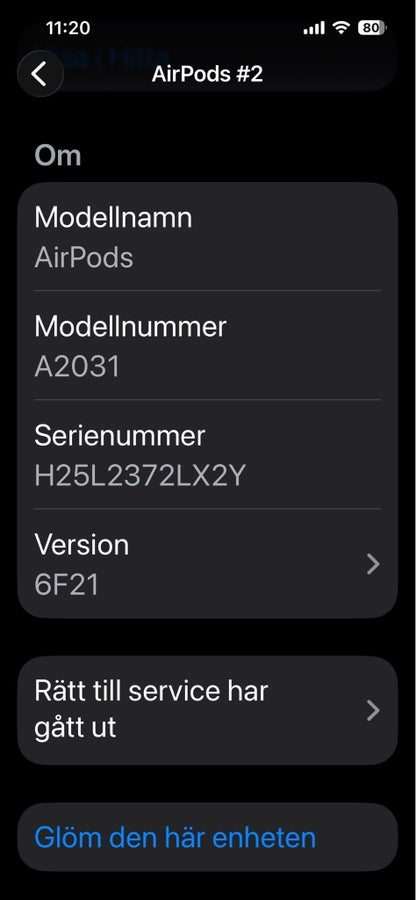Open the Version 6F21 row

coord(208,564)
